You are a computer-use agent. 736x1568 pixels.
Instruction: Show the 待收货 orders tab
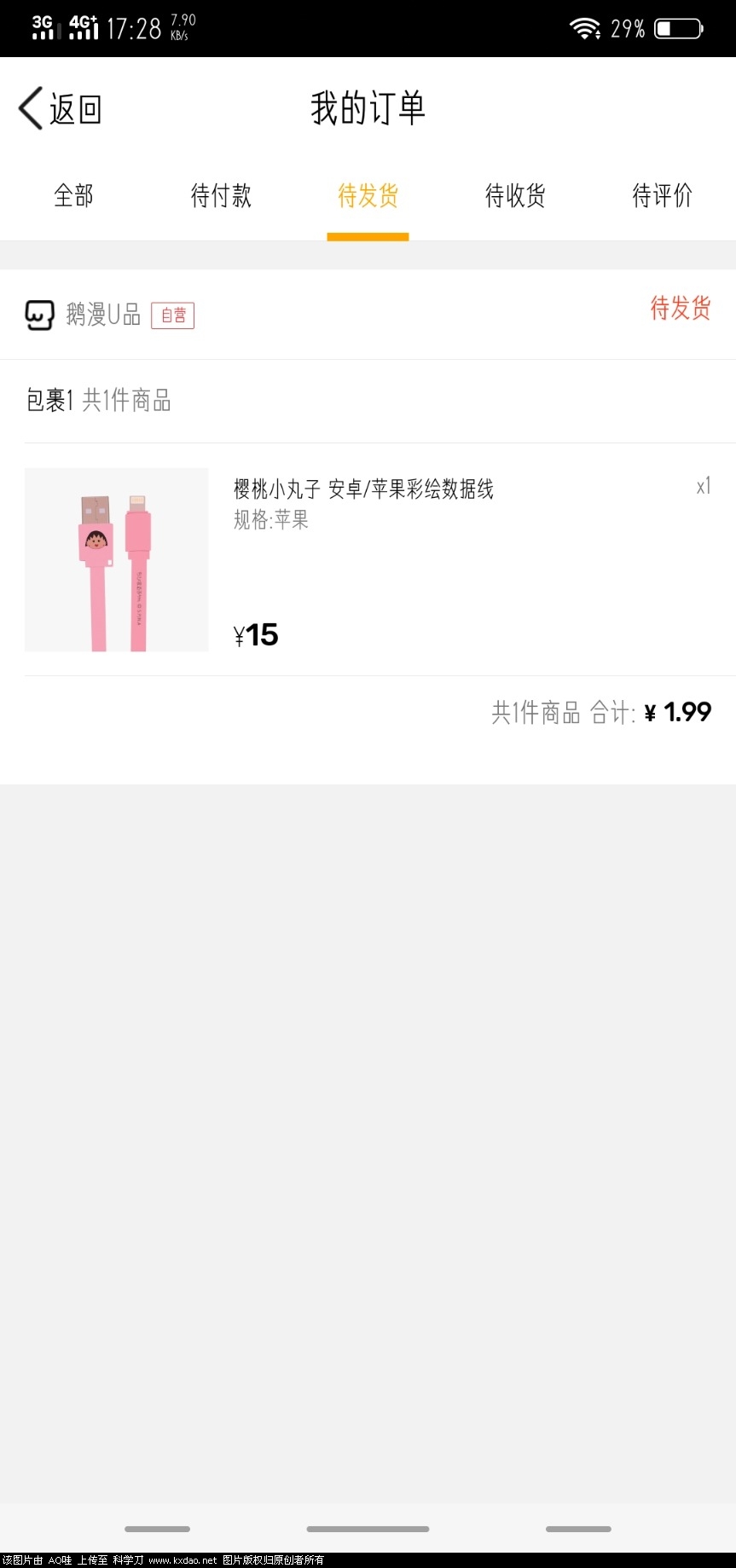[515, 196]
